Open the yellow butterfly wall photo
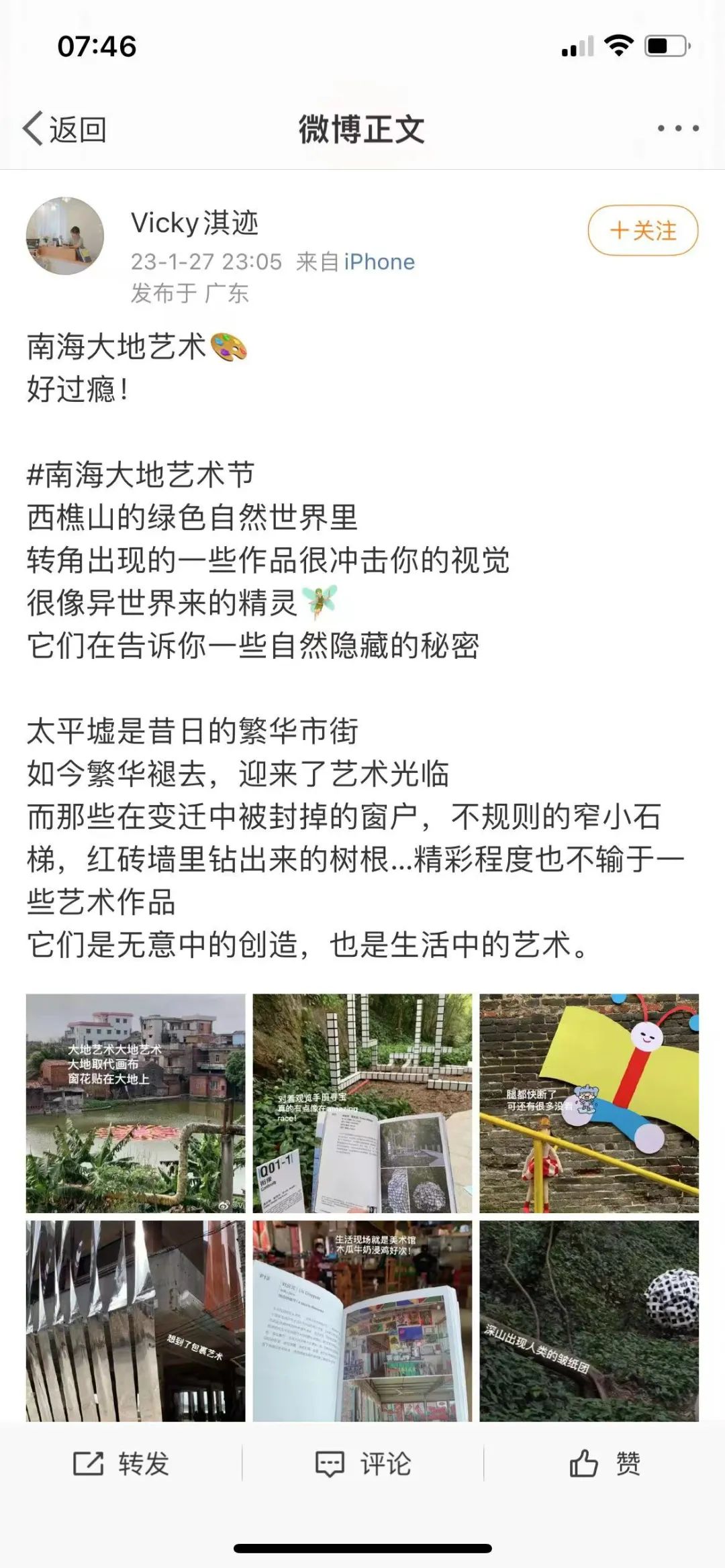725x1568 pixels. (589, 1103)
